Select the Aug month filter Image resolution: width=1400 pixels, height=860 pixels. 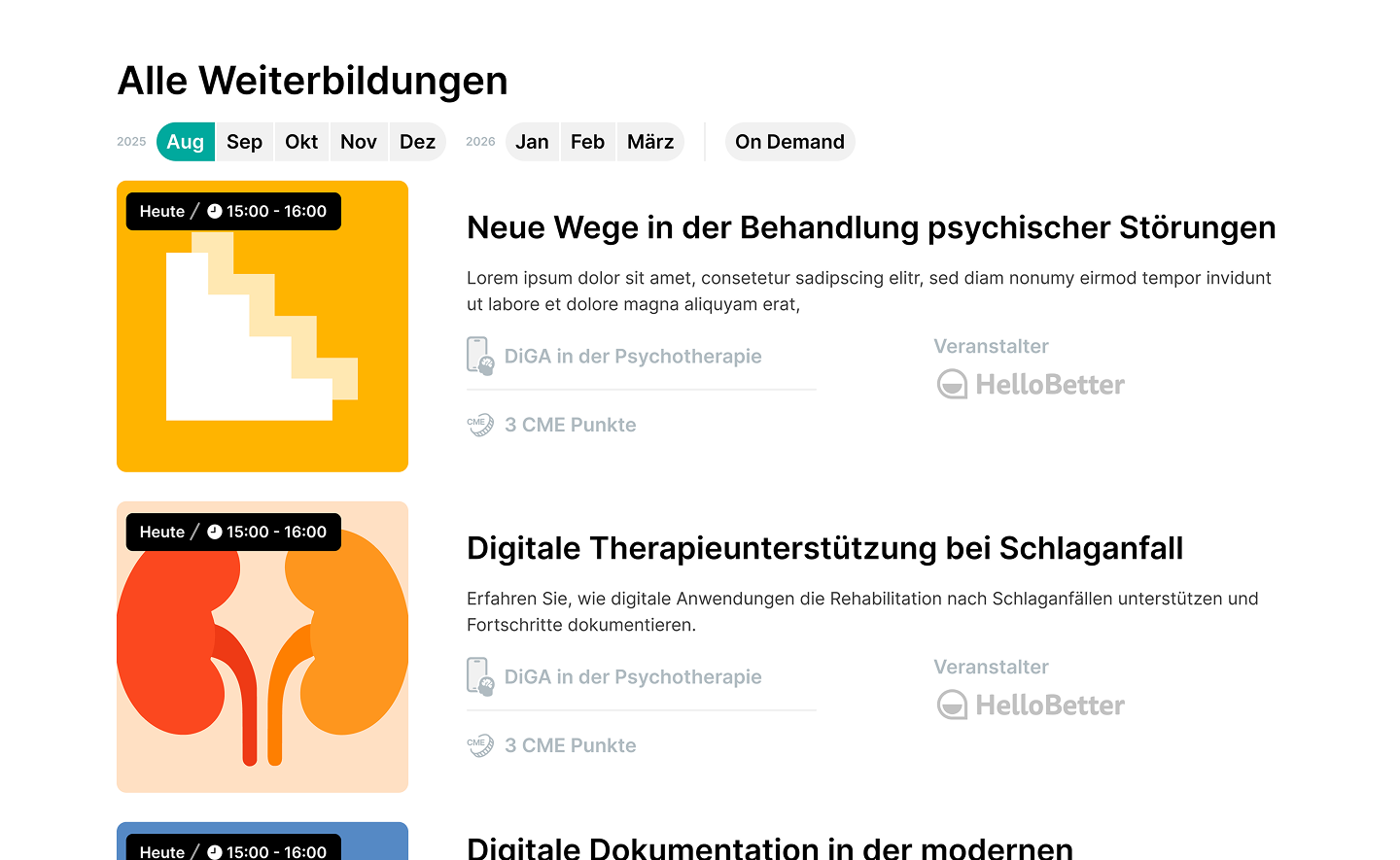click(185, 142)
